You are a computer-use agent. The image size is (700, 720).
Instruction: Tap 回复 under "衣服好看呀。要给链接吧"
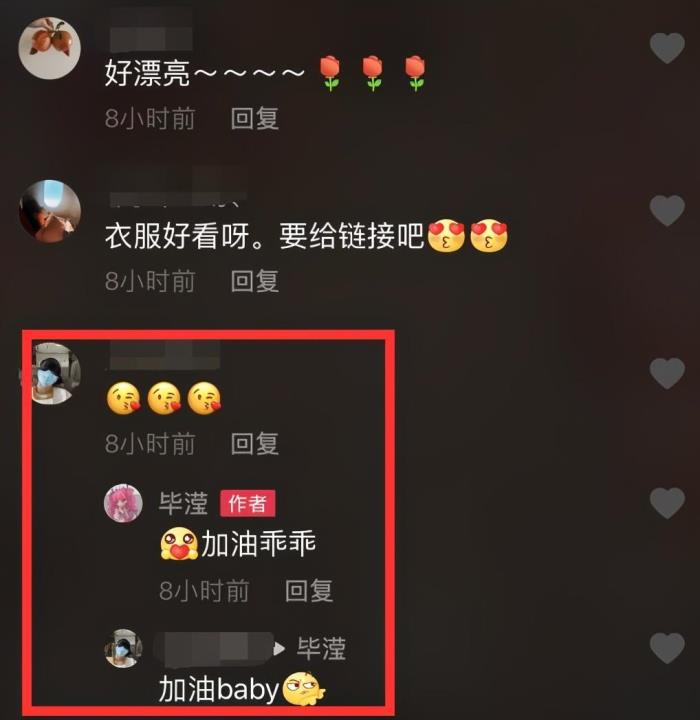point(255,281)
